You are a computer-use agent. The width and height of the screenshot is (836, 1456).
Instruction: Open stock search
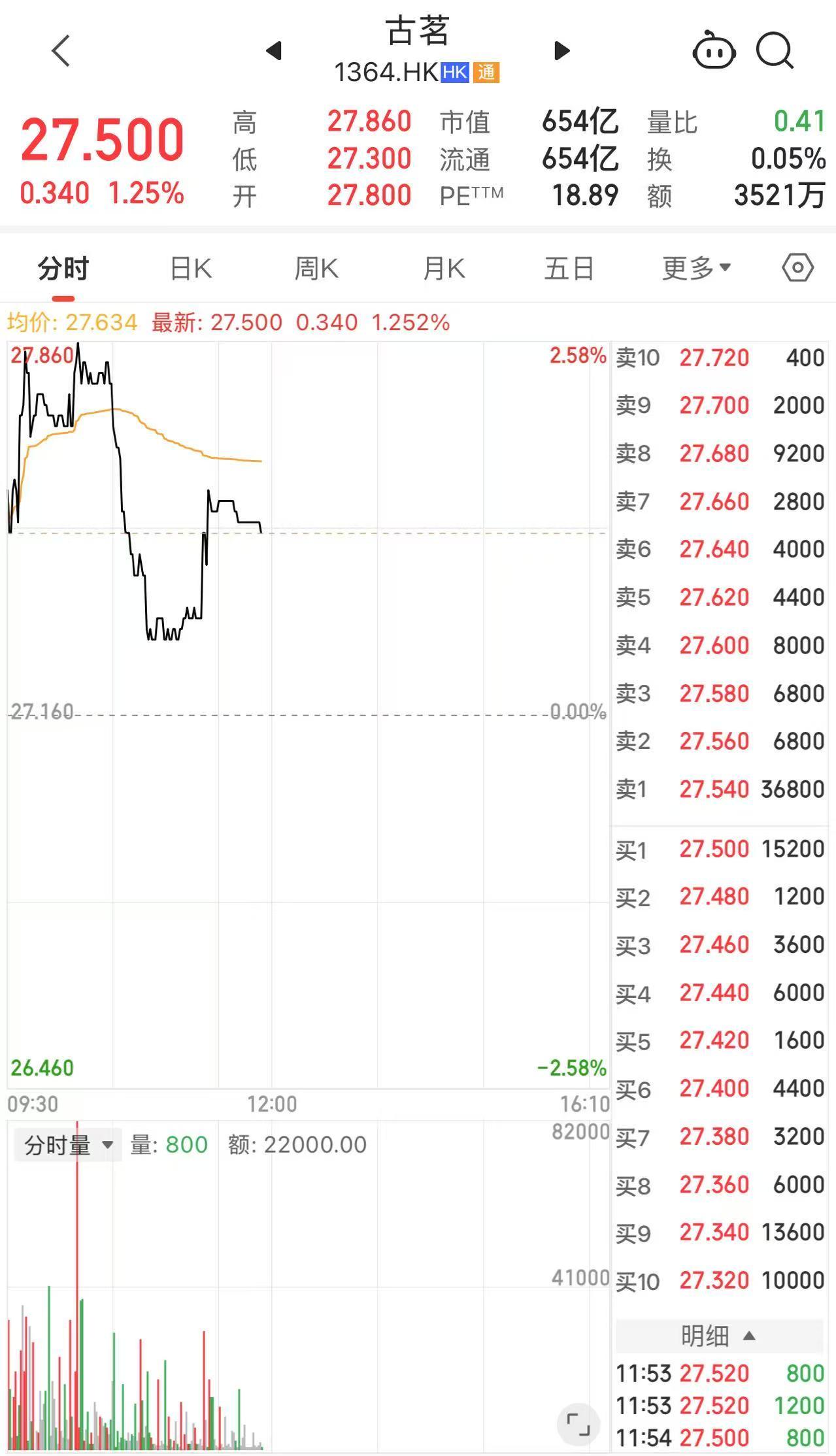pos(775,51)
